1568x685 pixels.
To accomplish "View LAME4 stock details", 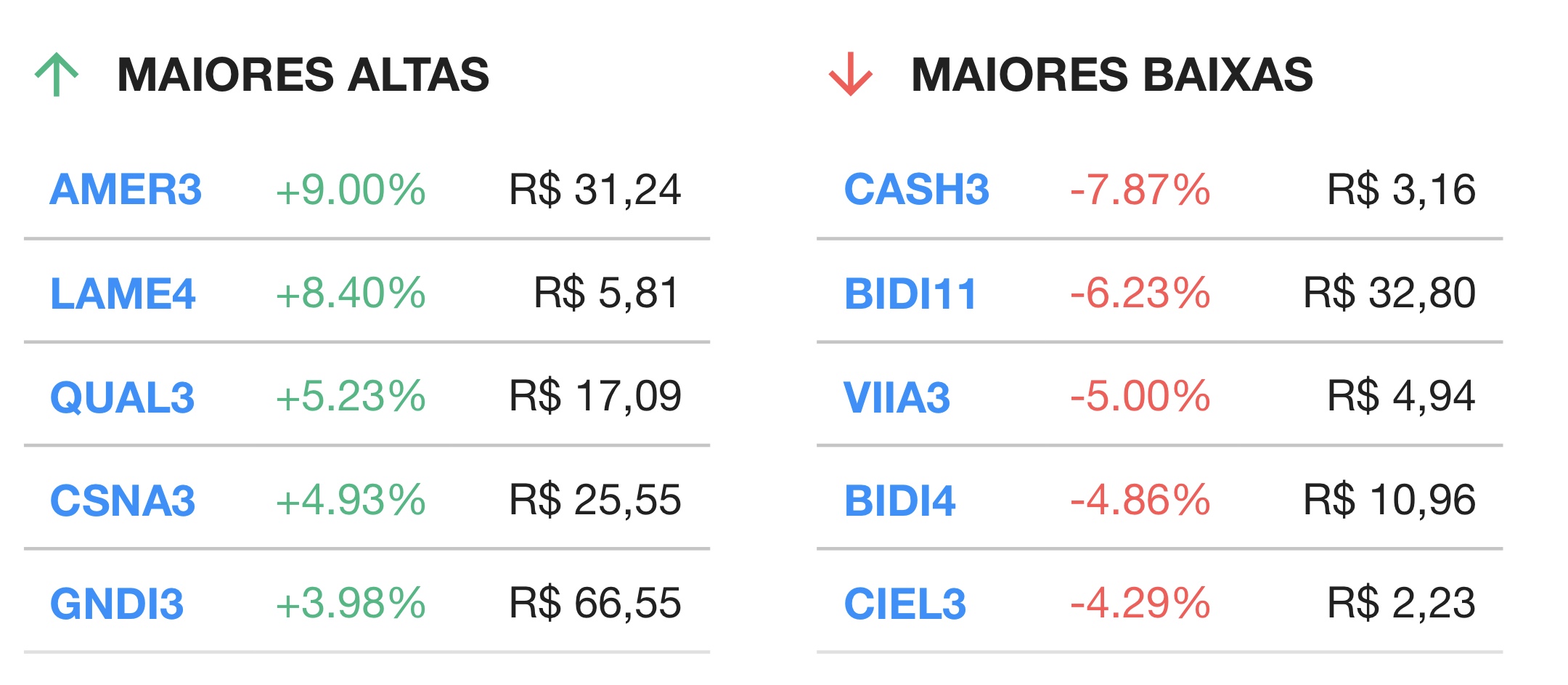I will tap(123, 293).
